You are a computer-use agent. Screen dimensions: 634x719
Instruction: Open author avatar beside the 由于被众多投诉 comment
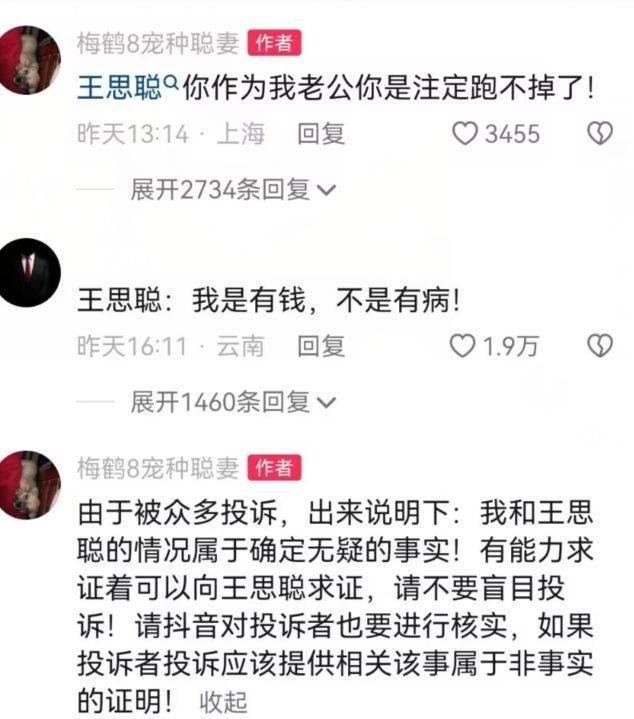point(30,484)
